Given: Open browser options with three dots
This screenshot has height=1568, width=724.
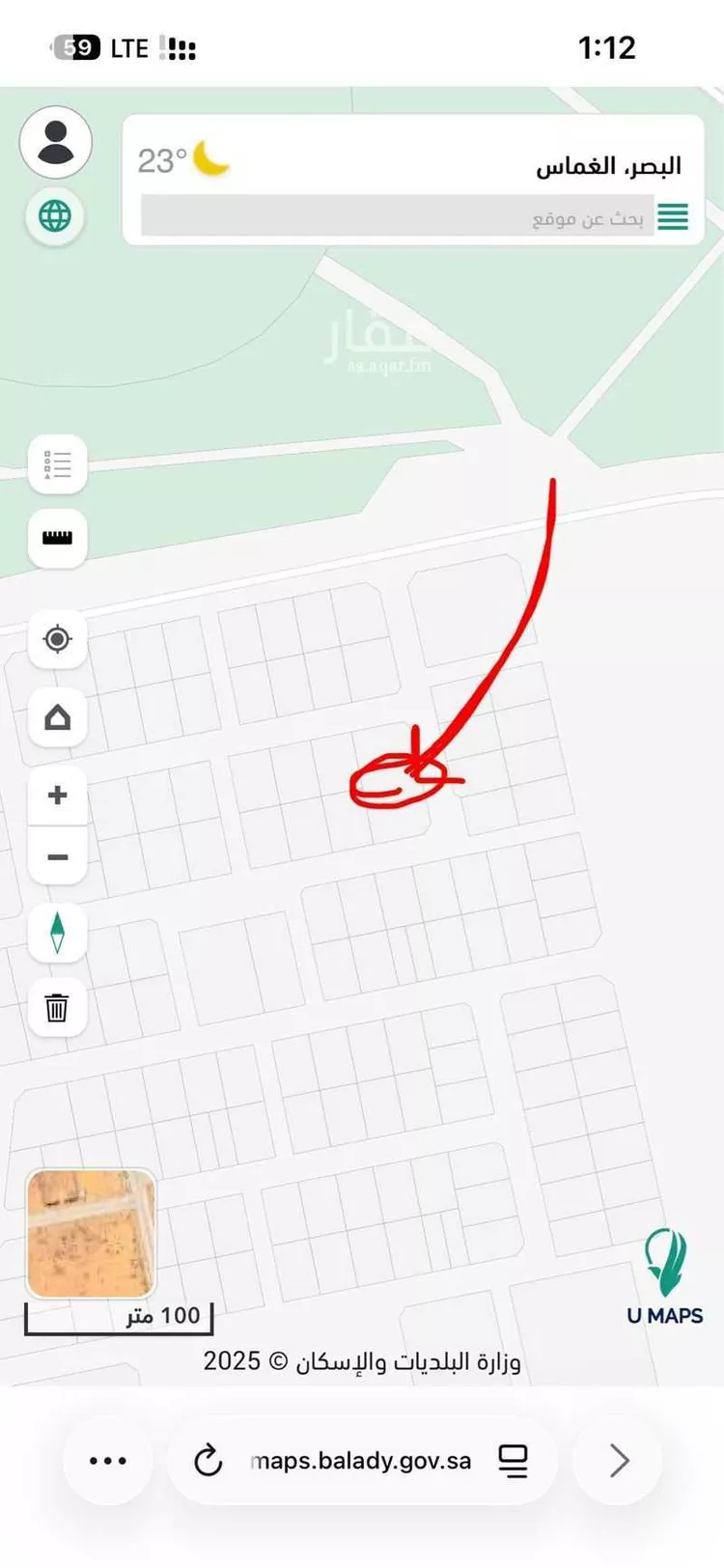Looking at the screenshot, I should point(107,1460).
